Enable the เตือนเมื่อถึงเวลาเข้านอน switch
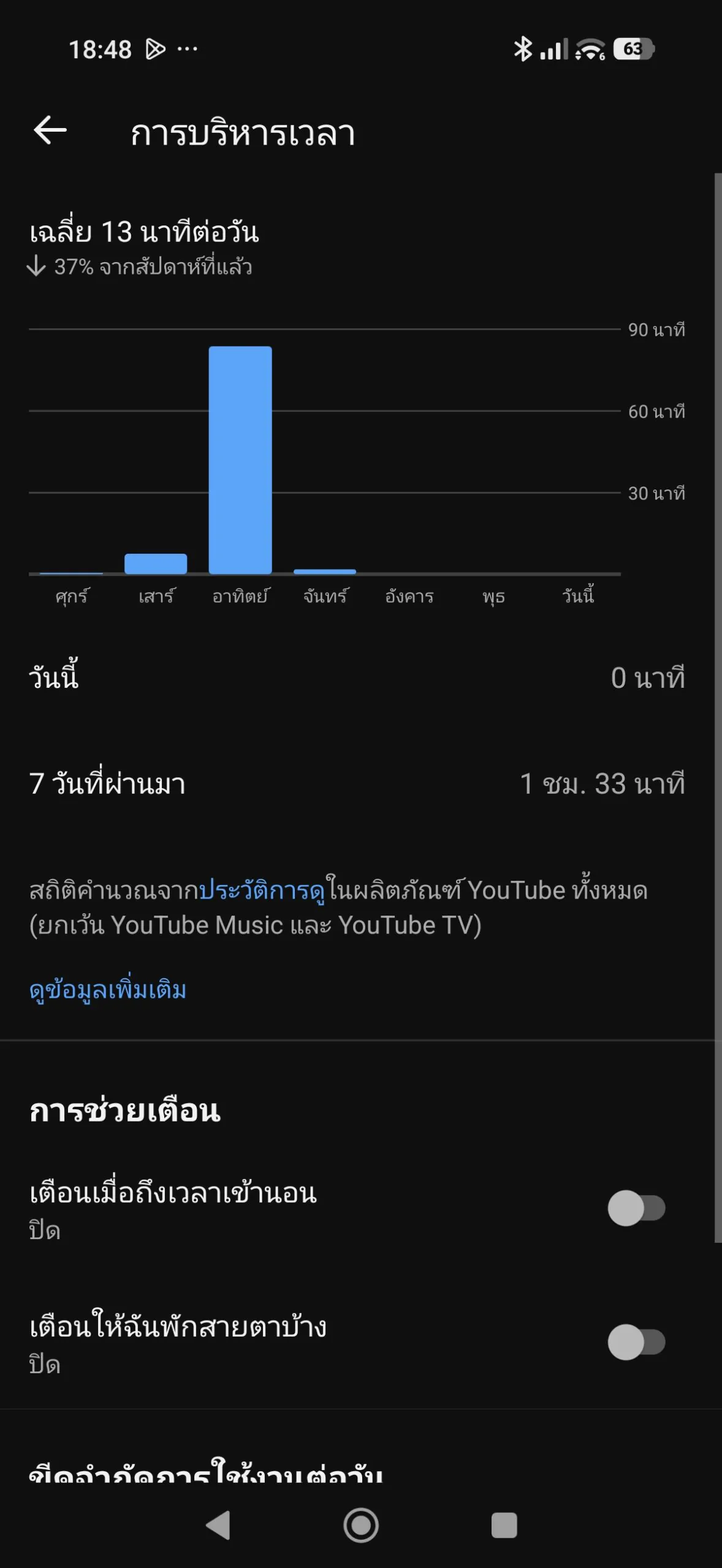The width and height of the screenshot is (722, 1568). tap(636, 1208)
